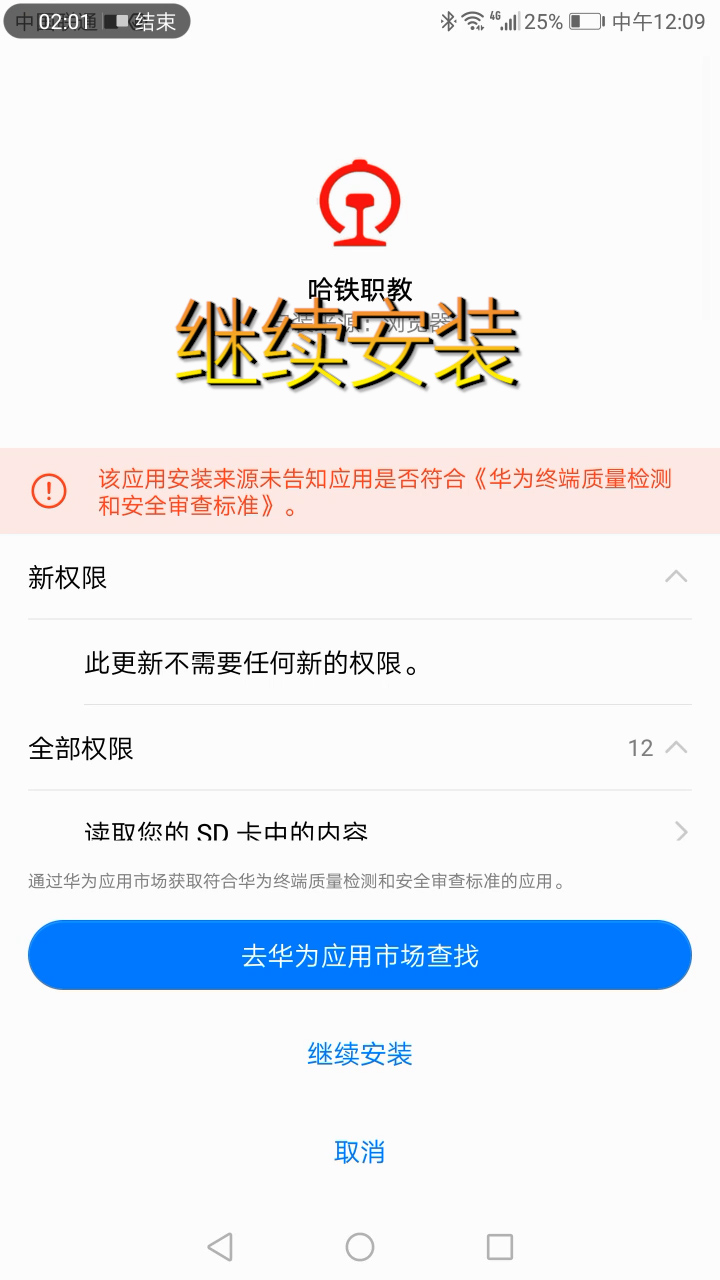Tap the red warning exclamation icon
The image size is (720, 1280).
point(47,490)
